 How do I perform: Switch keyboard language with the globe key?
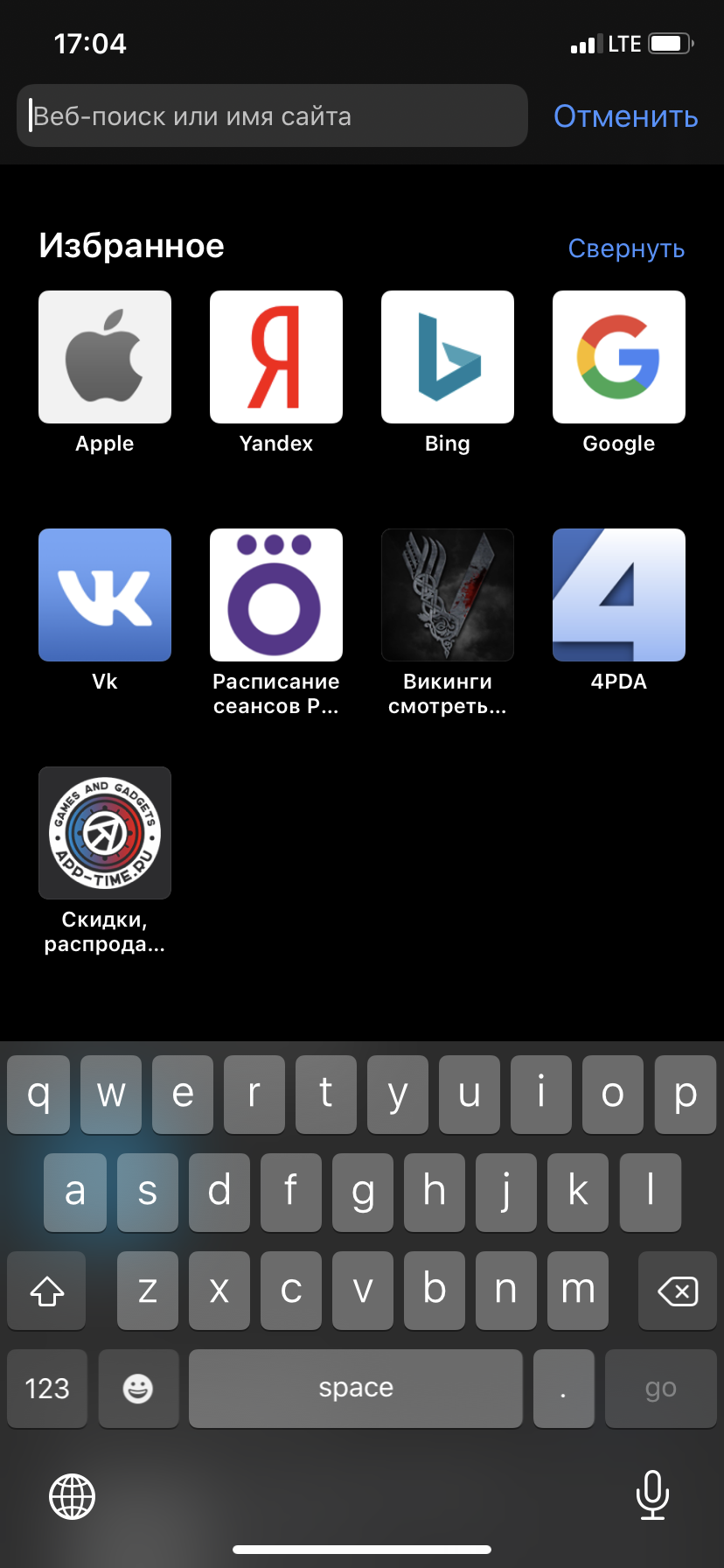pyautogui.click(x=72, y=1496)
